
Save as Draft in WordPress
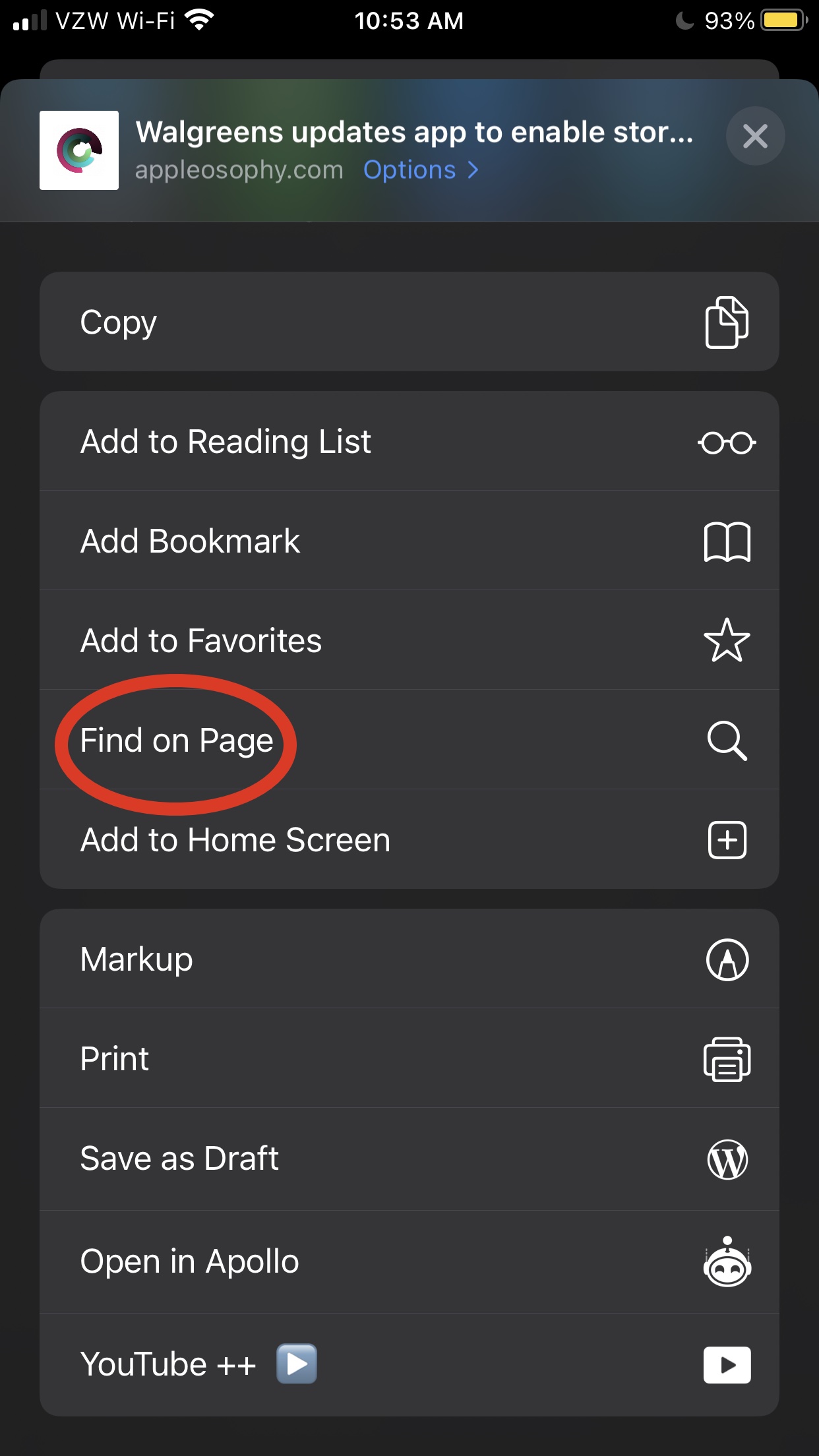point(409,1159)
